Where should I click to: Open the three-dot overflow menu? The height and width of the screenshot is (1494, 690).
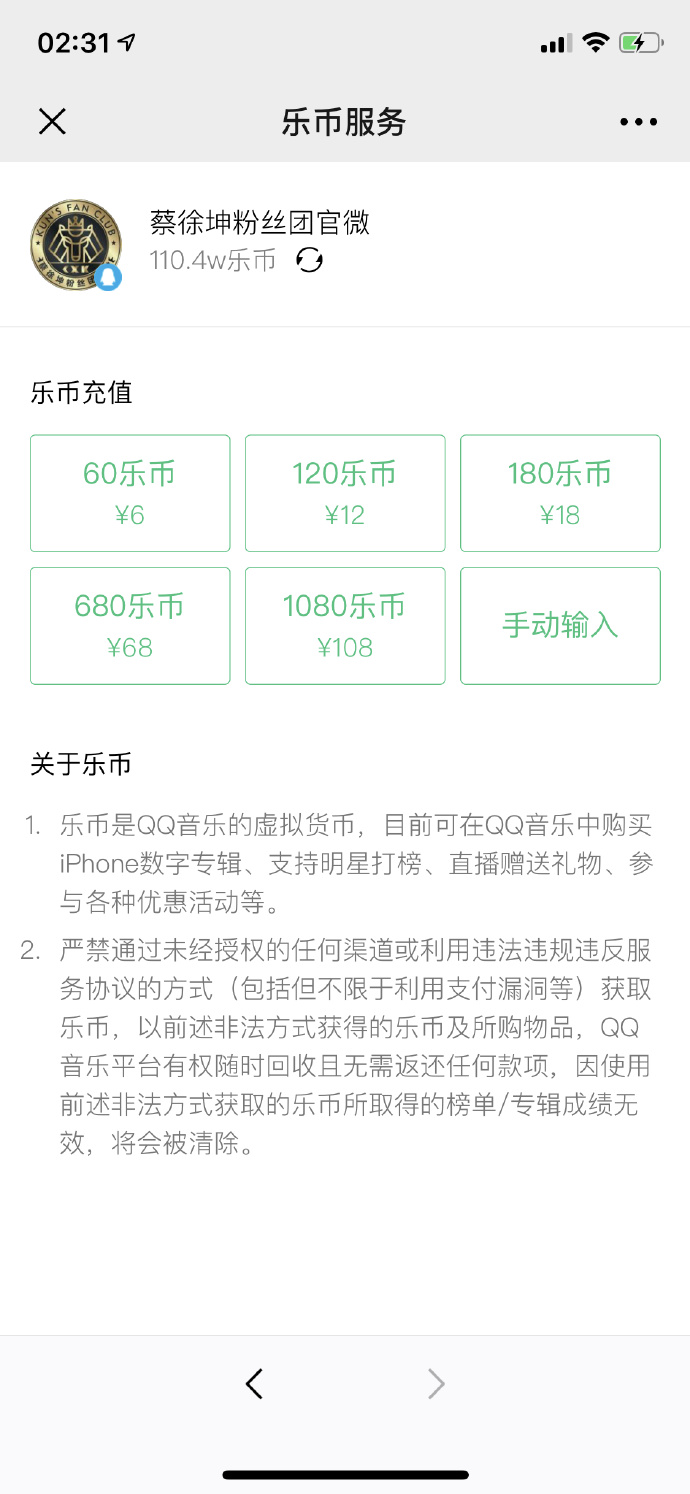coord(638,122)
